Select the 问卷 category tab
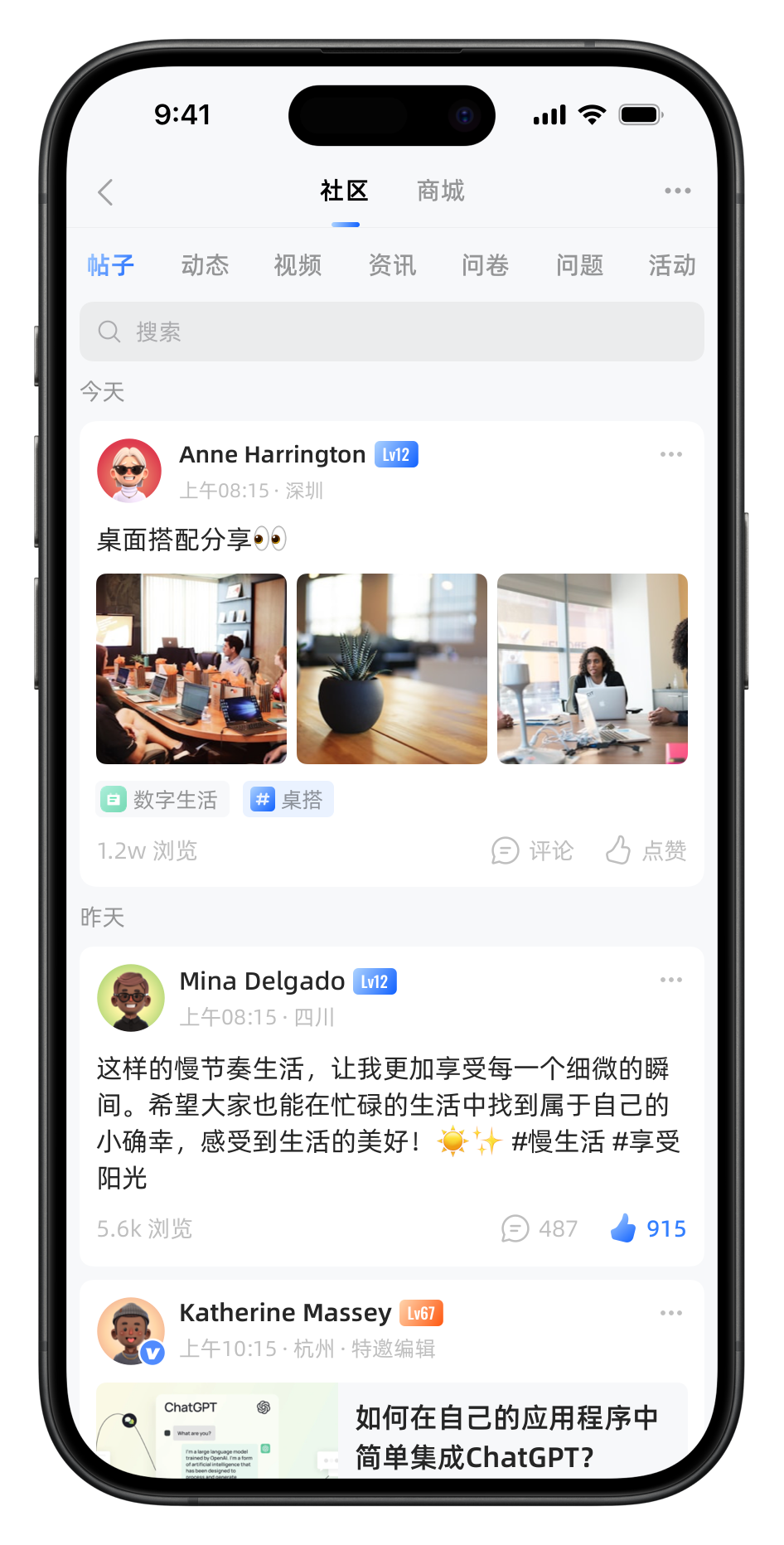Image resolution: width=784 pixels, height=1545 pixels. click(x=485, y=265)
